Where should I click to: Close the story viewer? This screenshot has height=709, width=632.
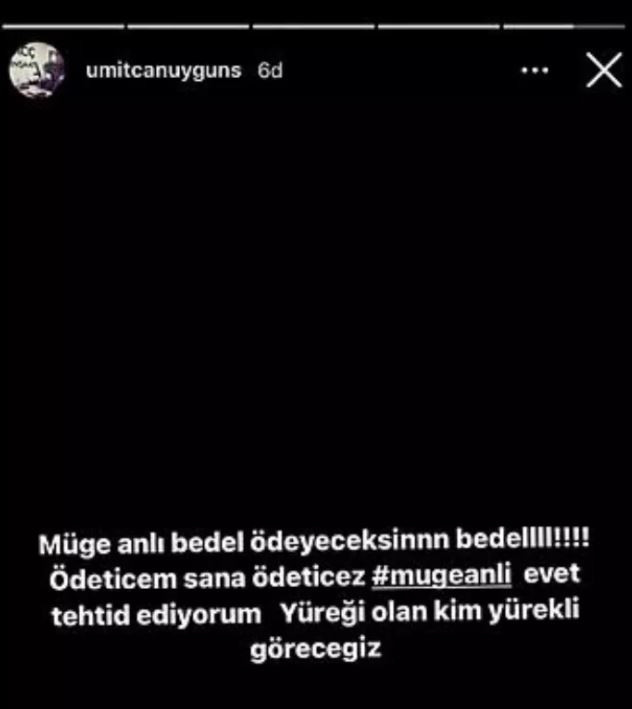[x=603, y=70]
